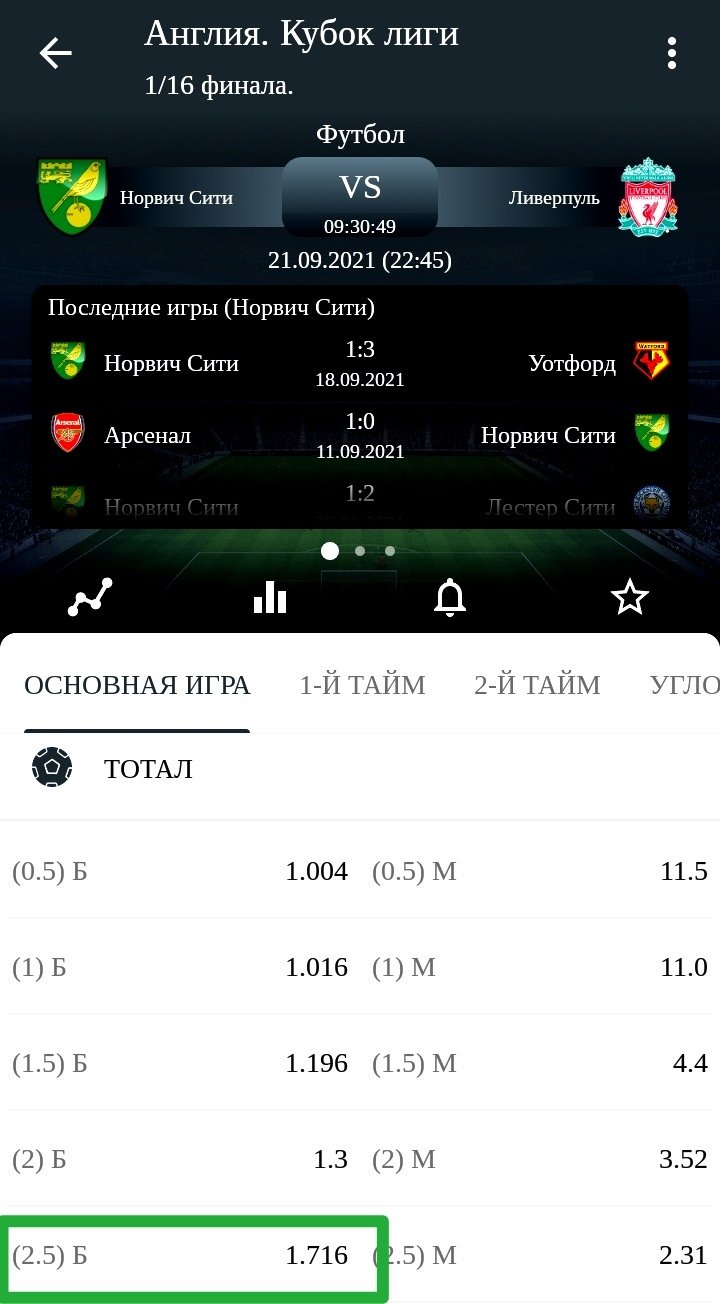Pick total (0.5) М at 11.5
This screenshot has width=720, height=1304.
(x=540, y=871)
